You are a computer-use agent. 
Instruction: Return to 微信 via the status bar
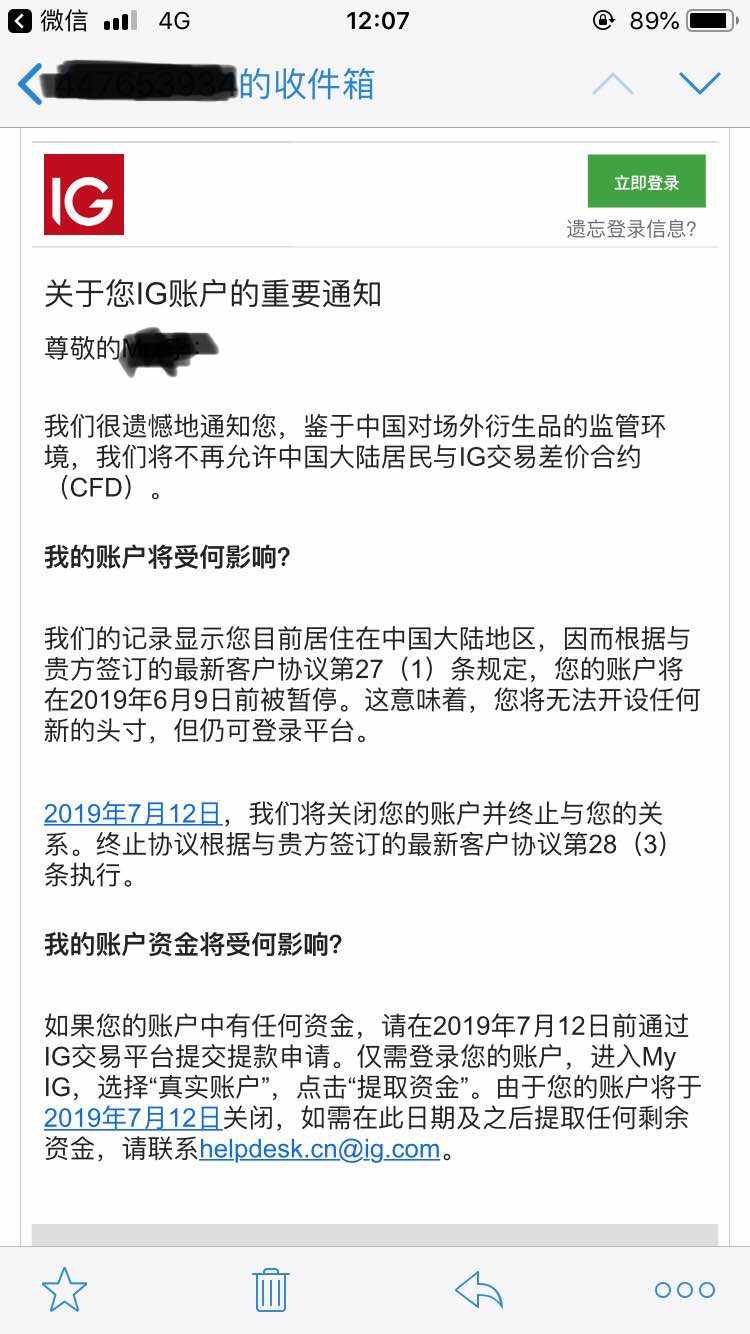tap(49, 20)
